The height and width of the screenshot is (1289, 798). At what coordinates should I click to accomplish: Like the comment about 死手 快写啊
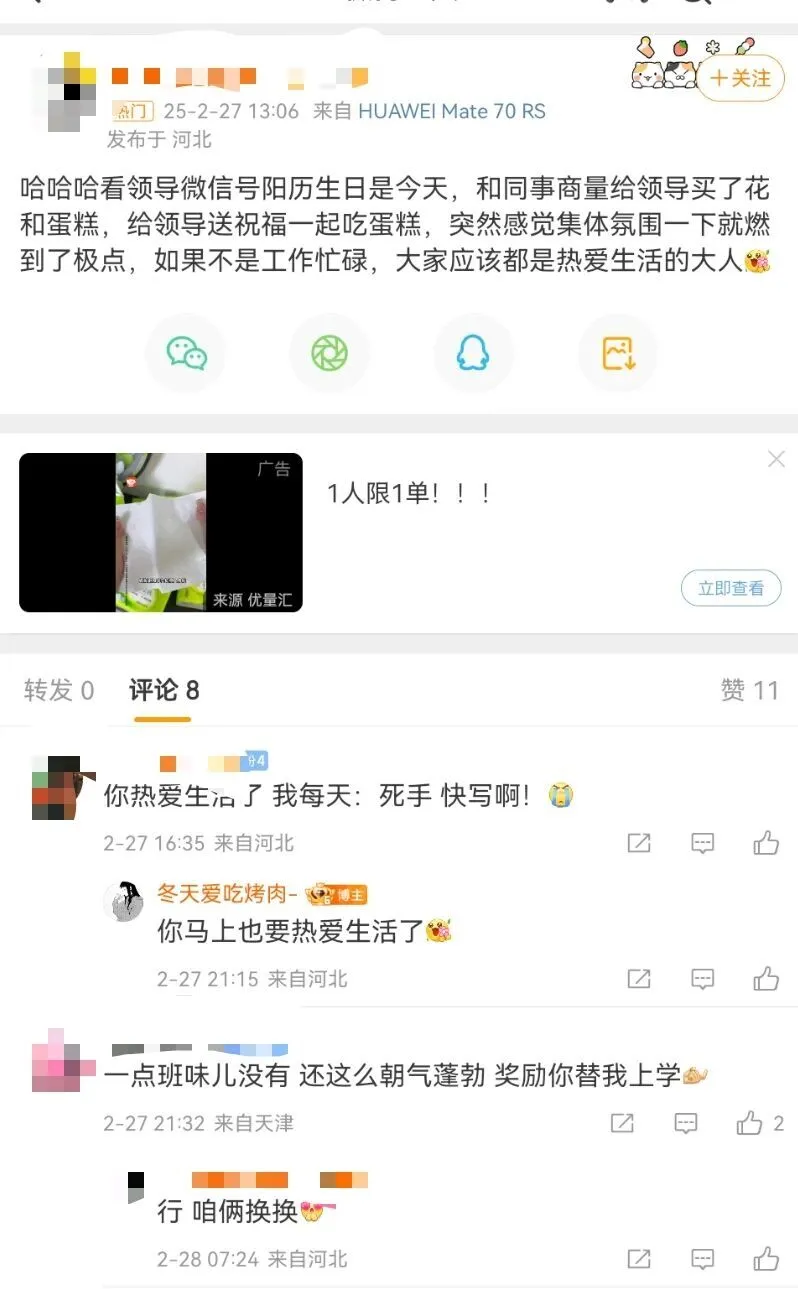(x=765, y=843)
